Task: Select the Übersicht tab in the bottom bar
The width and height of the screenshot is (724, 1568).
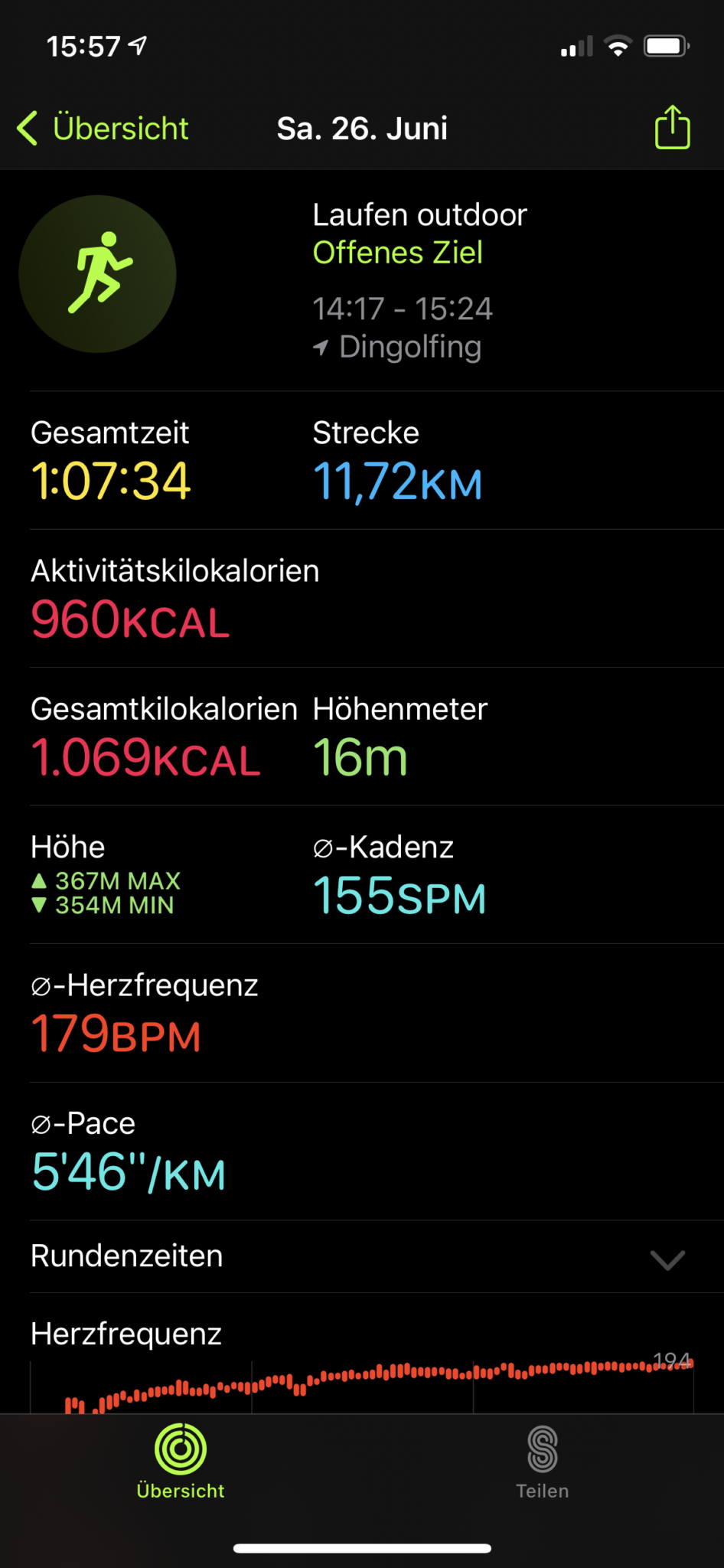Action: tap(181, 1462)
